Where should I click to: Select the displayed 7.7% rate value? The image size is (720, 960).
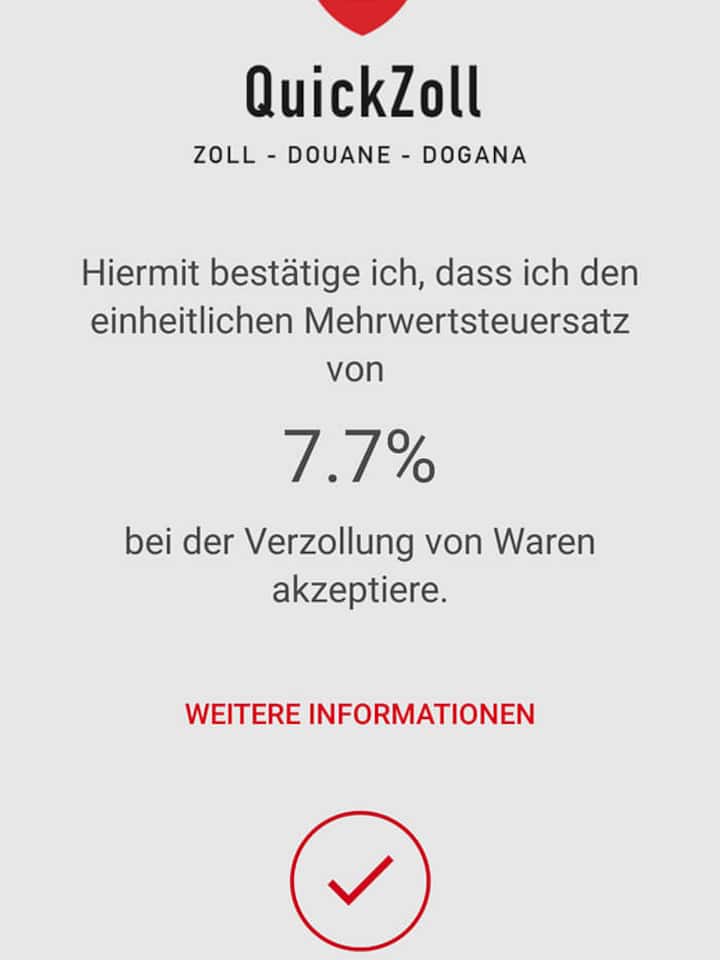tap(360, 457)
